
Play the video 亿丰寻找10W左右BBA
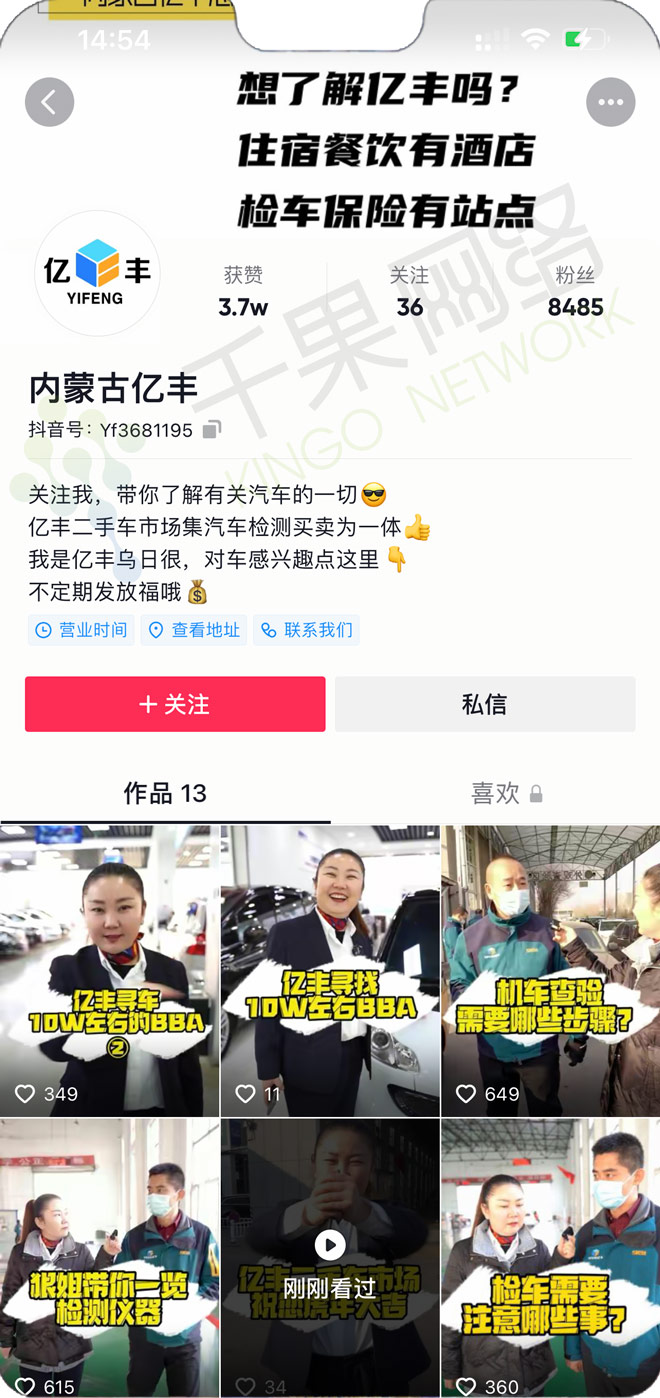[330, 970]
